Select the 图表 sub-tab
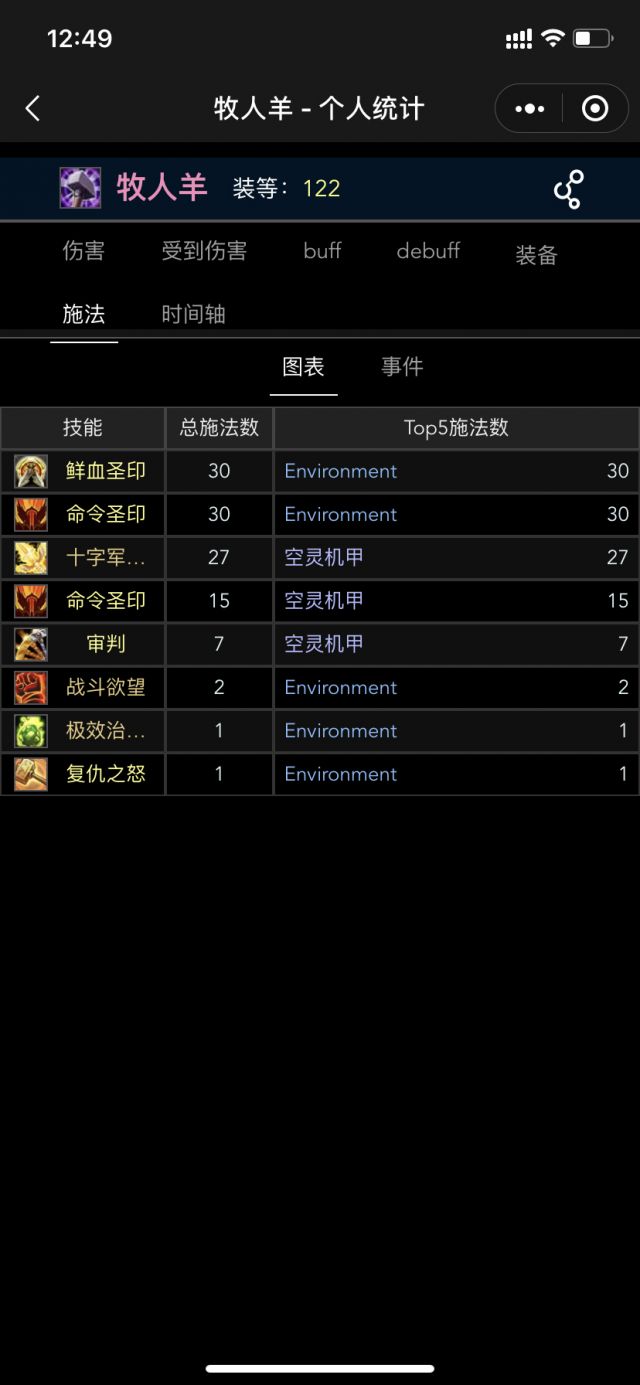The height and width of the screenshot is (1385, 640). pos(303,367)
